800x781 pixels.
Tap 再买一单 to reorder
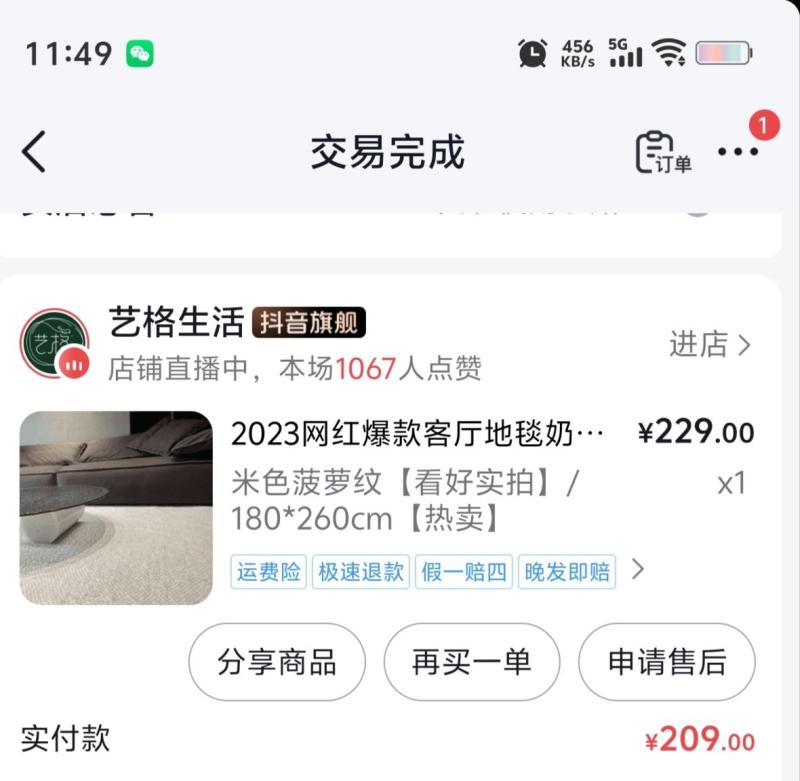[471, 662]
